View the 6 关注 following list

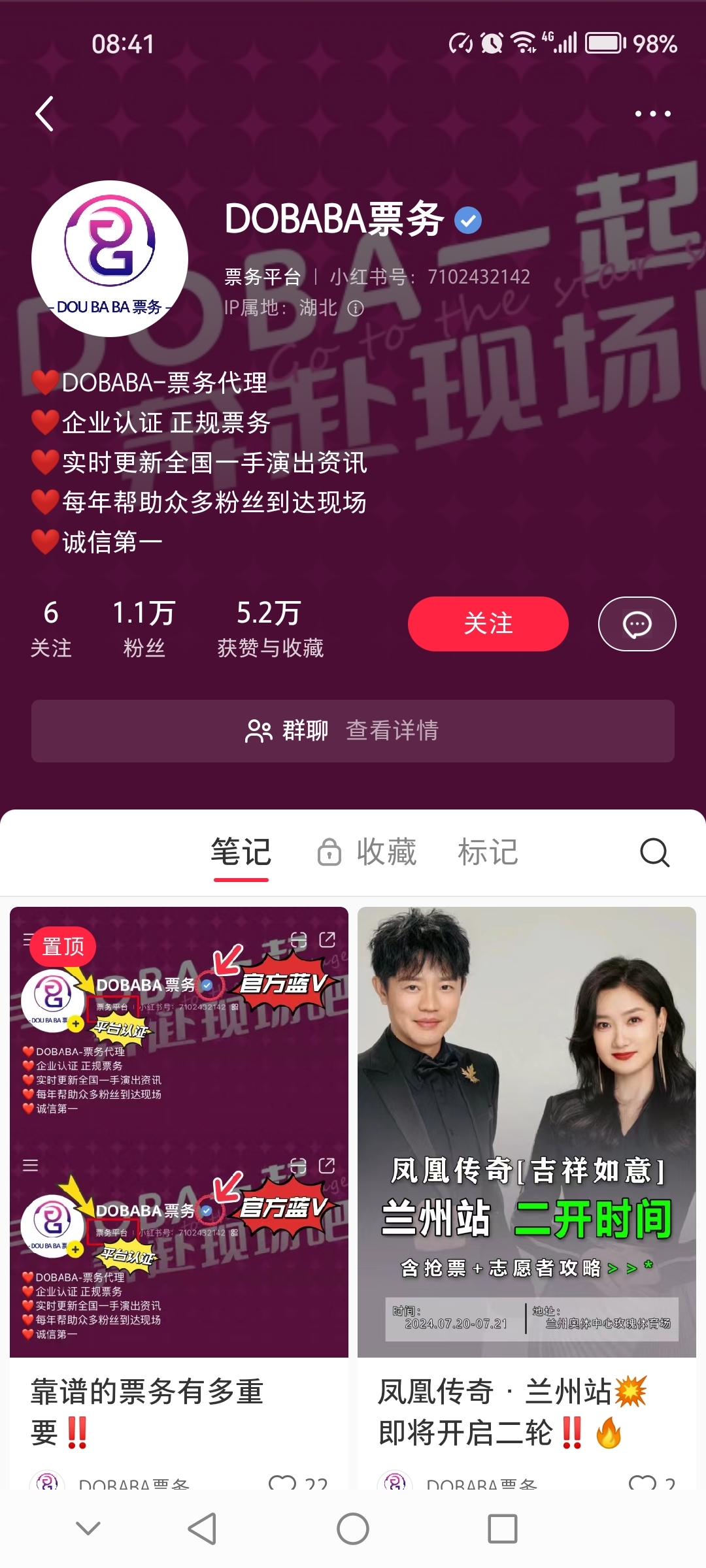51,629
